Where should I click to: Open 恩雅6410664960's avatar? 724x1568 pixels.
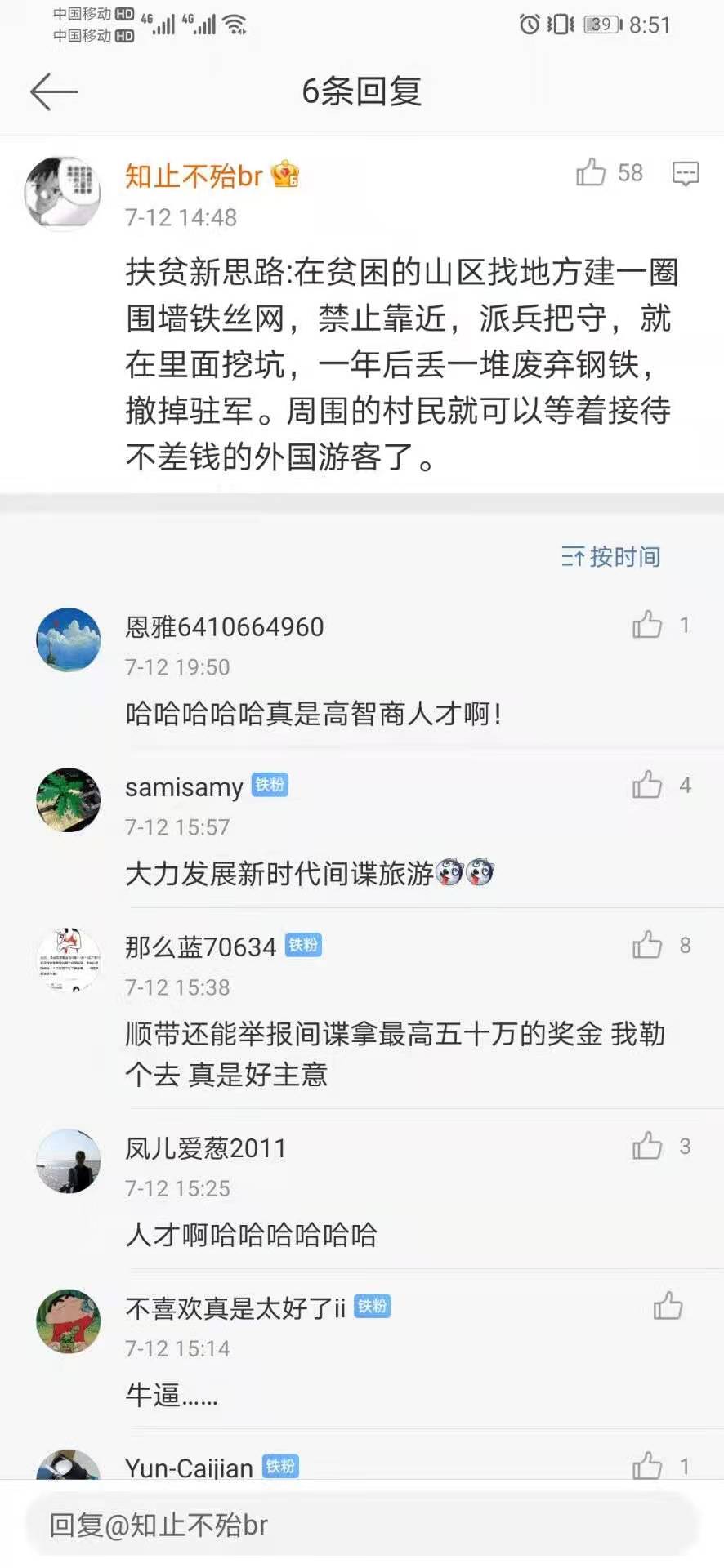[x=69, y=639]
